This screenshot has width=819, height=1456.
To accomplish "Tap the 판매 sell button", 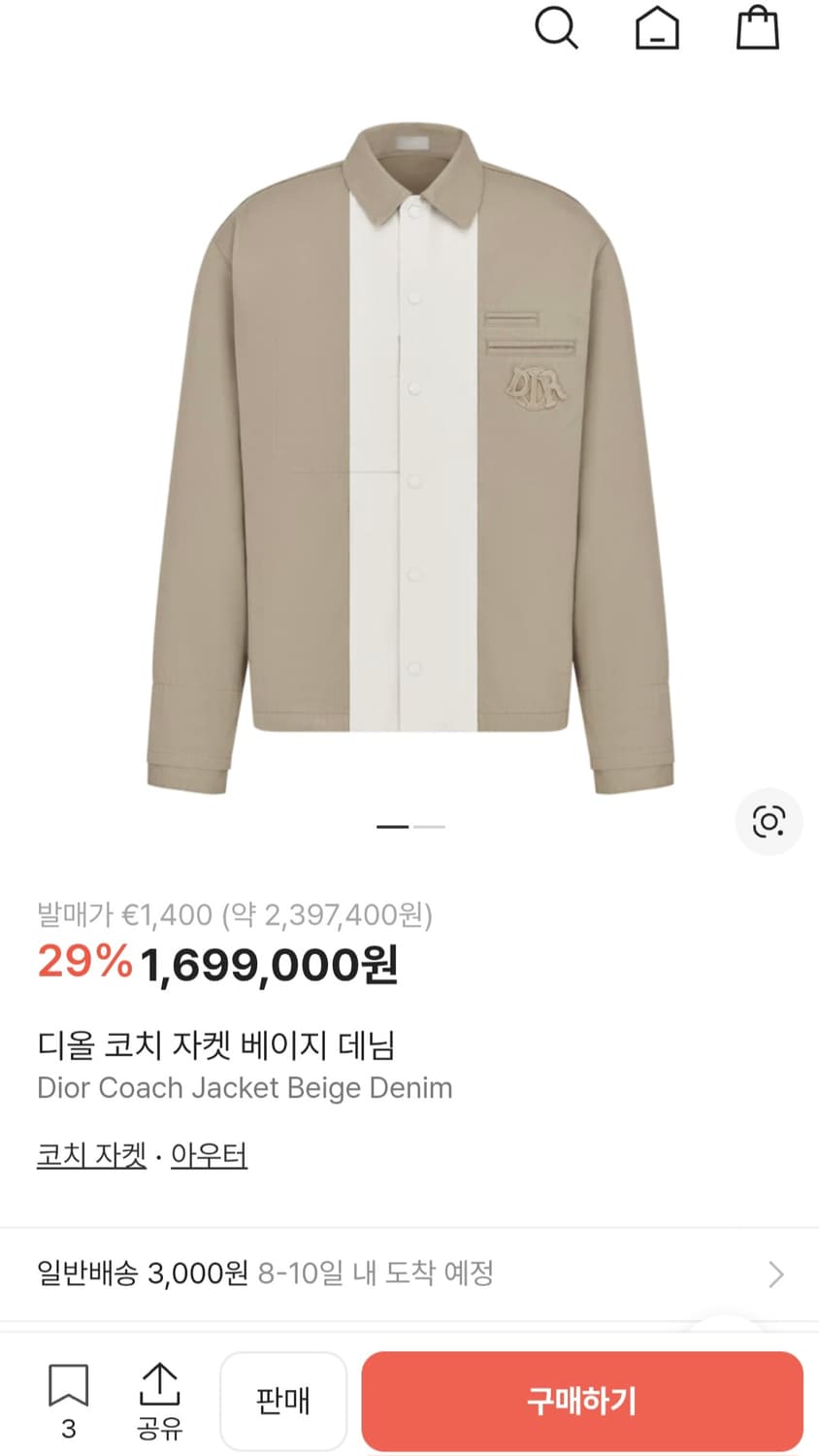I will tap(283, 1401).
